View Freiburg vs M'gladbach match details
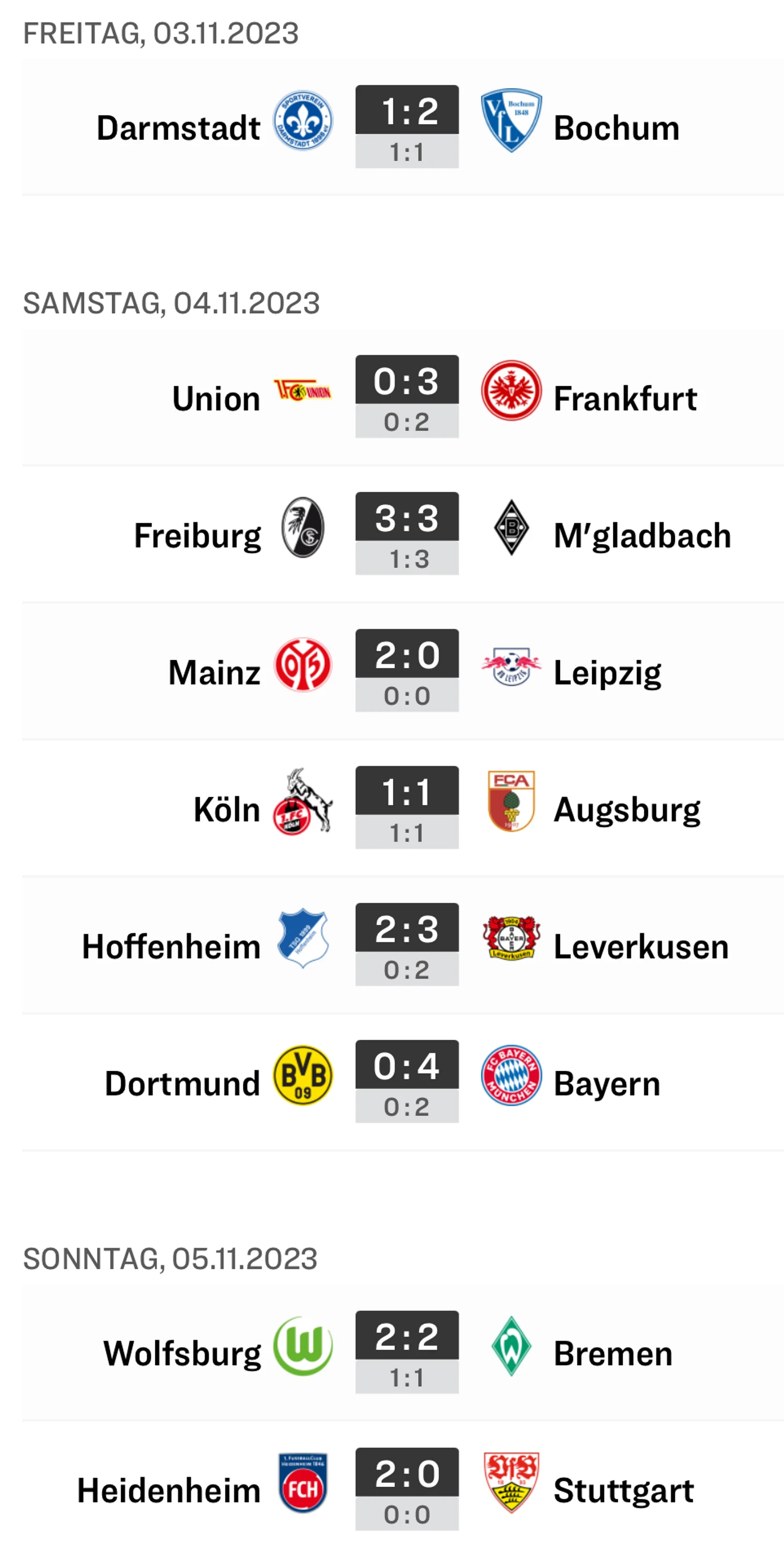This screenshot has height=1556, width=784. 406,534
